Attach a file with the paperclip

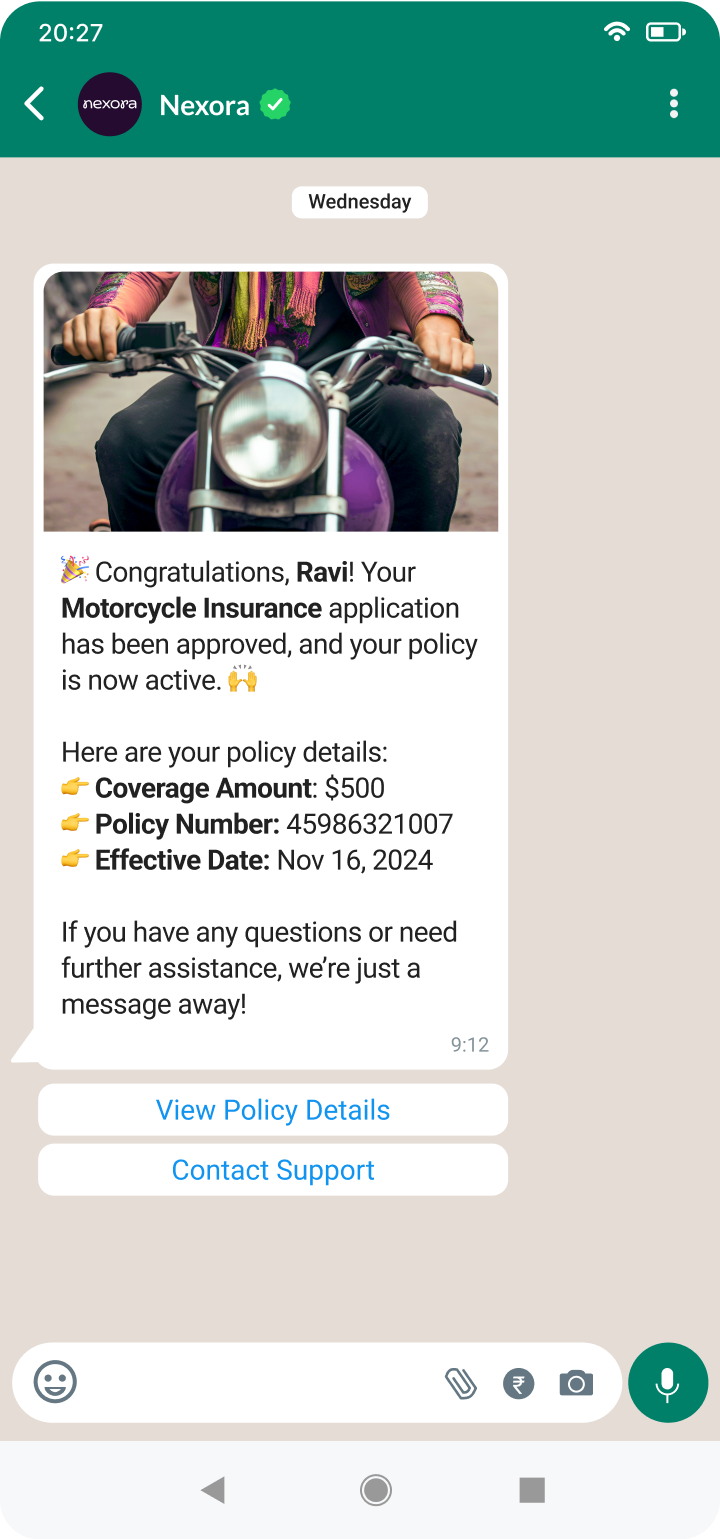click(x=460, y=1384)
